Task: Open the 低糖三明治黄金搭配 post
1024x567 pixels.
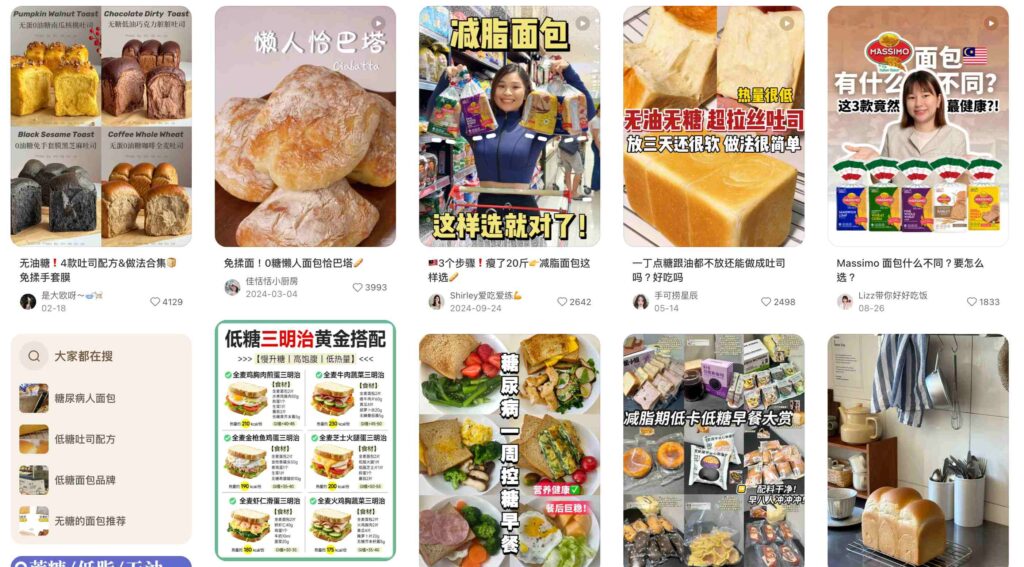Action: click(305, 440)
